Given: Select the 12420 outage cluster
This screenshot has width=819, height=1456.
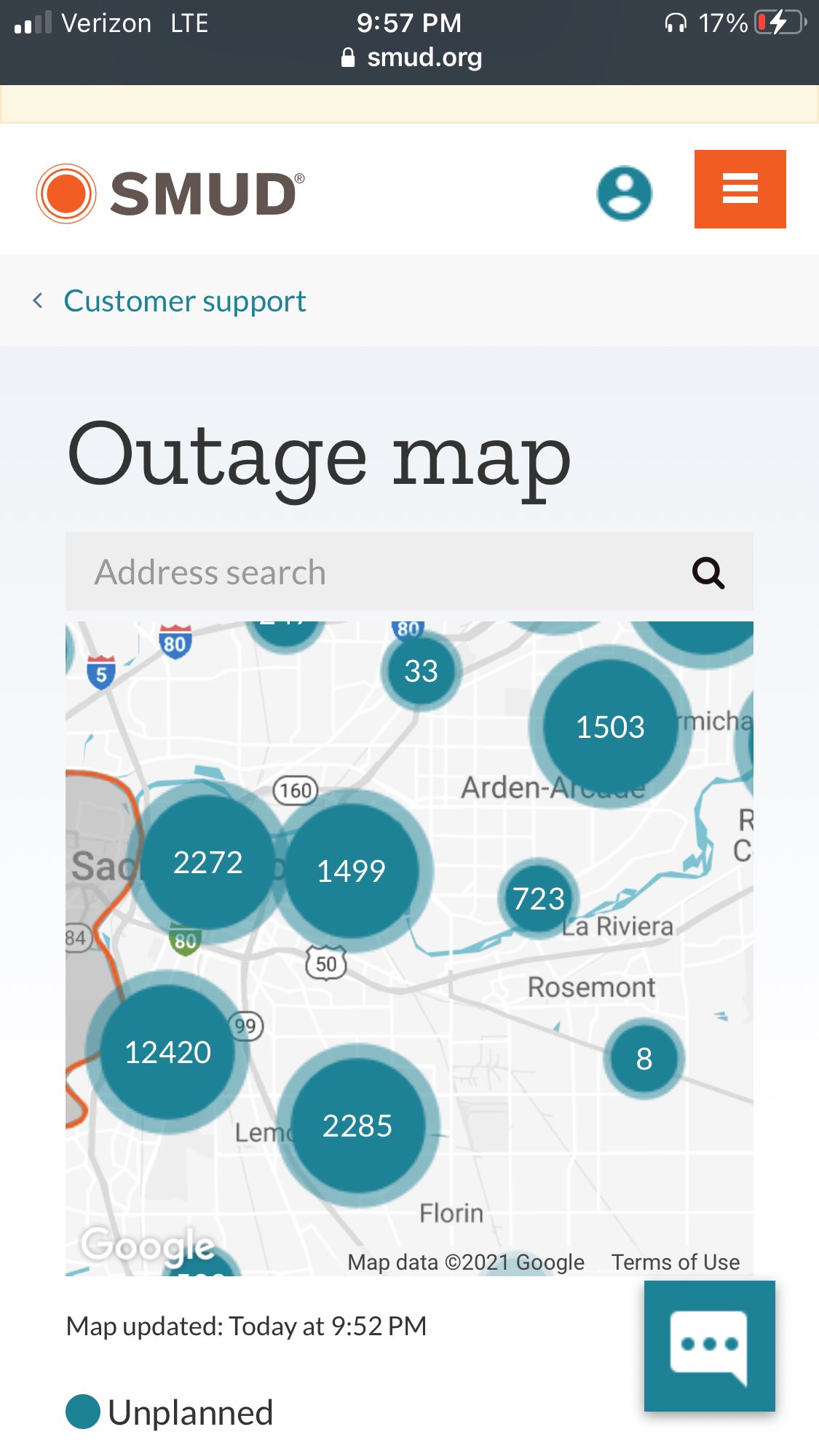Looking at the screenshot, I should click(x=168, y=1052).
